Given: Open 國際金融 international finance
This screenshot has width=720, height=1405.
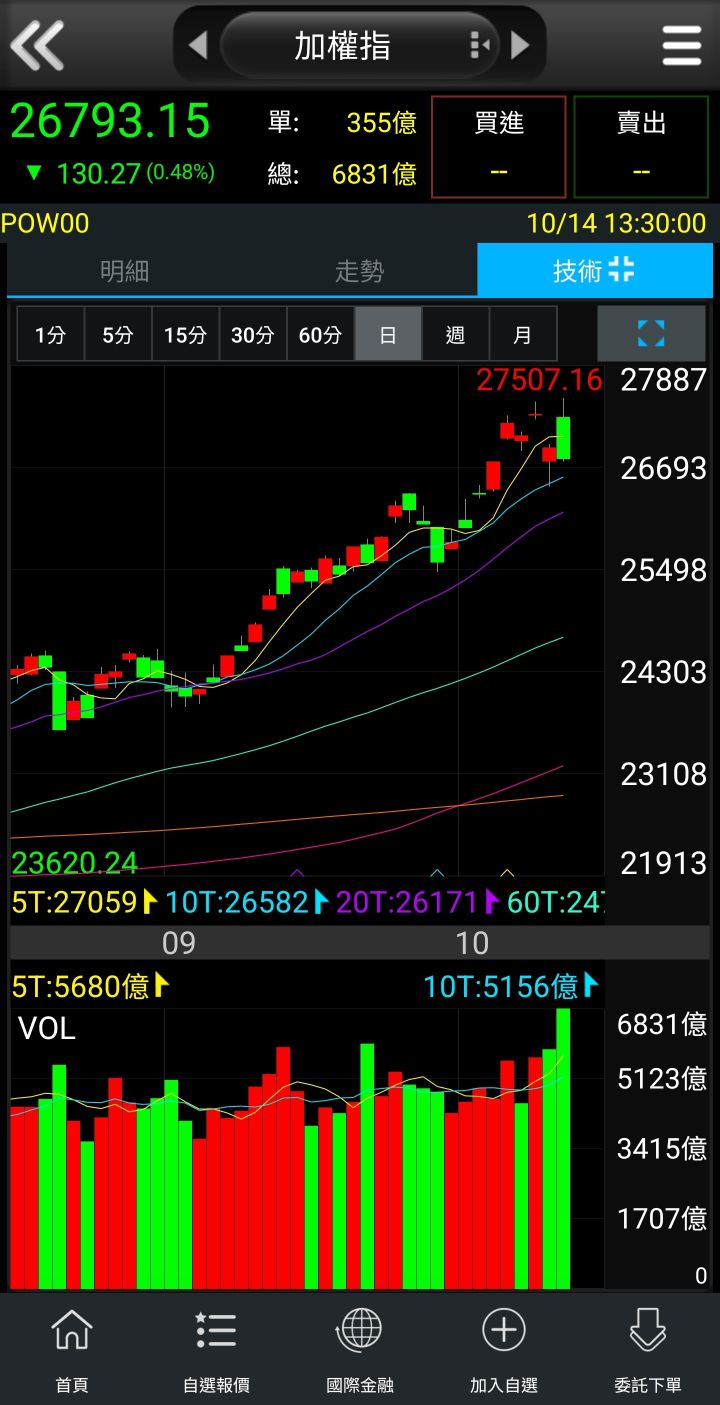Looking at the screenshot, I should pos(360,1350).
